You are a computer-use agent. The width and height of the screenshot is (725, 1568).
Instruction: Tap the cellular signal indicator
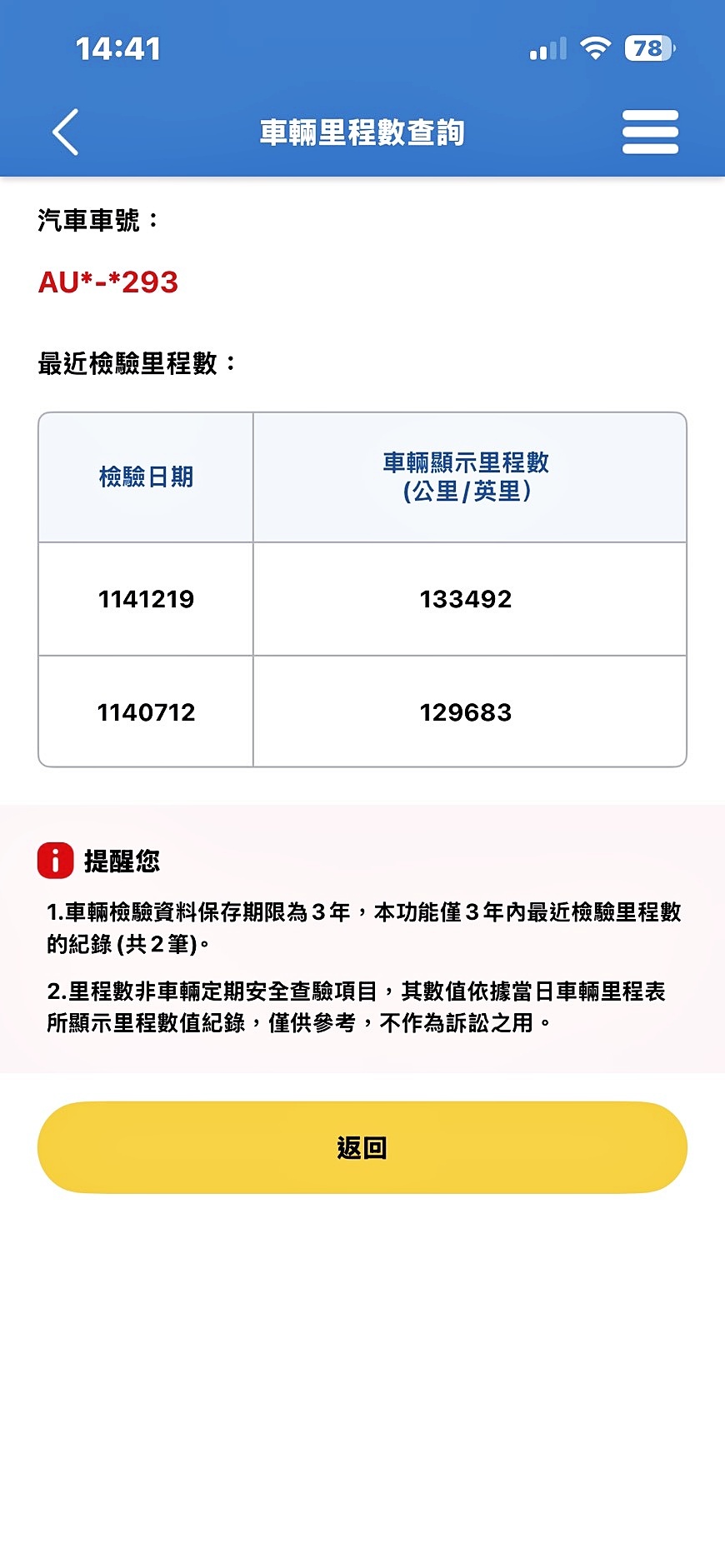coord(546,50)
